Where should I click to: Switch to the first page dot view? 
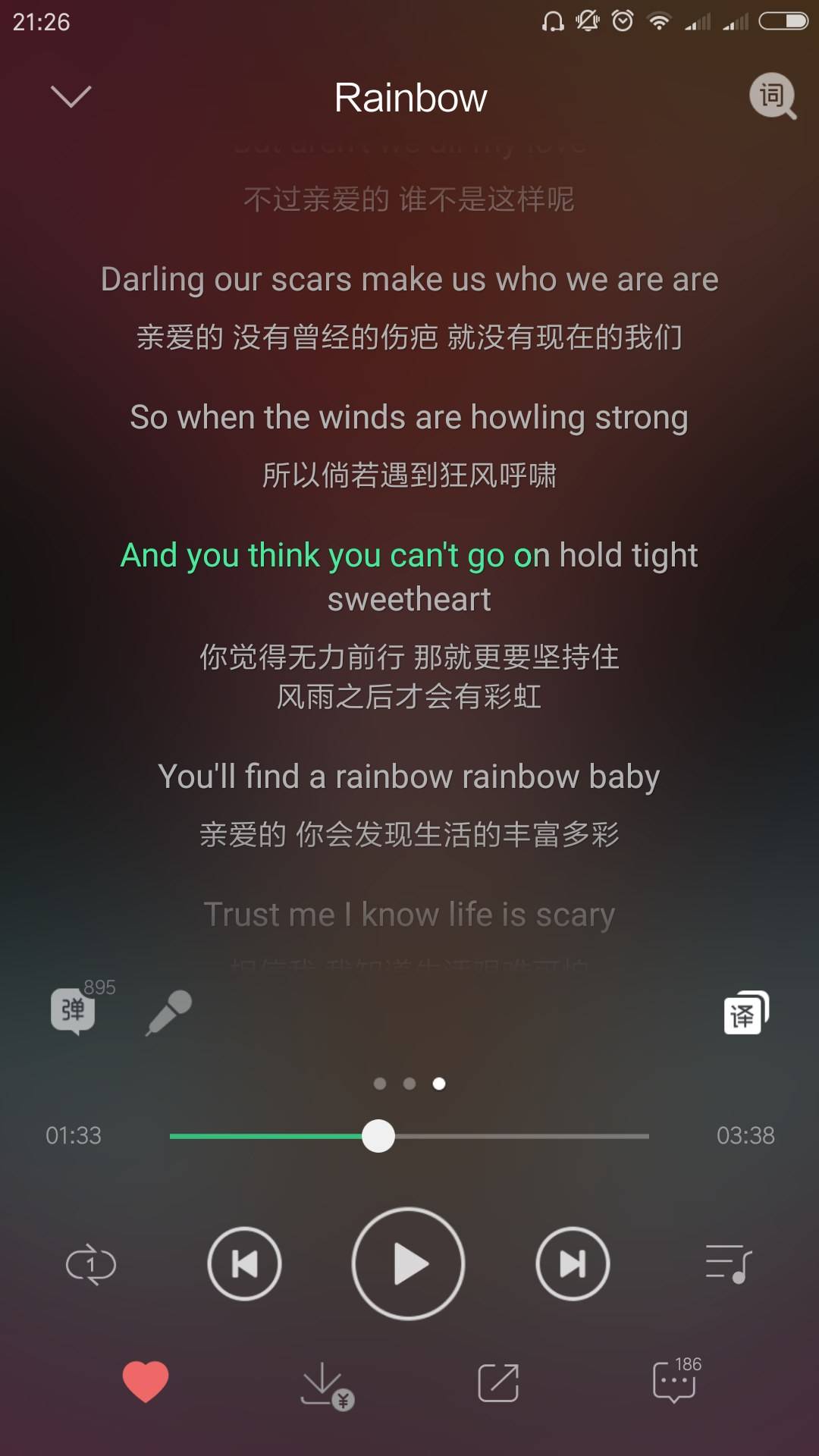pyautogui.click(x=381, y=1084)
